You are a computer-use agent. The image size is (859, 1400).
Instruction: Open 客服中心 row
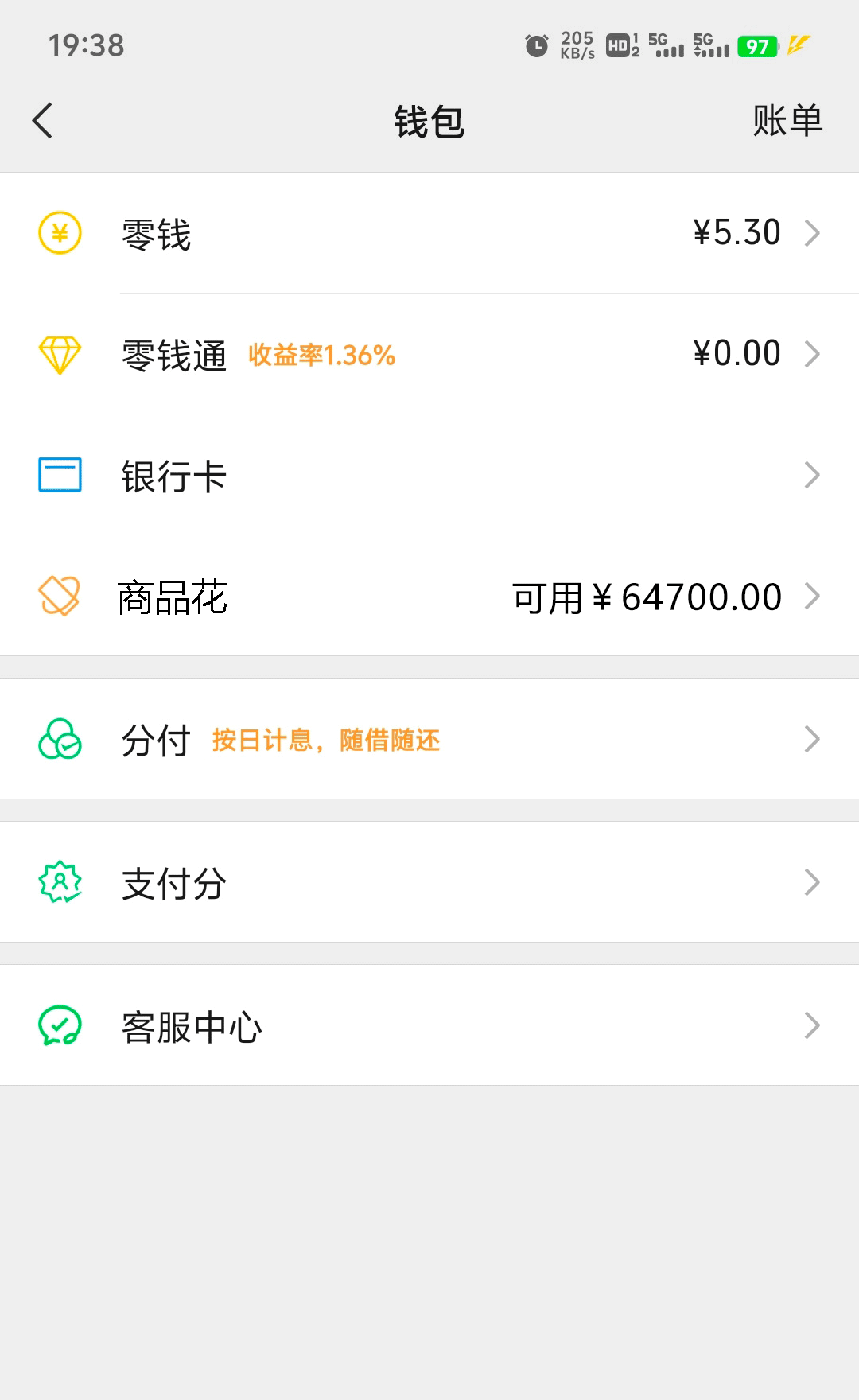[429, 1026]
